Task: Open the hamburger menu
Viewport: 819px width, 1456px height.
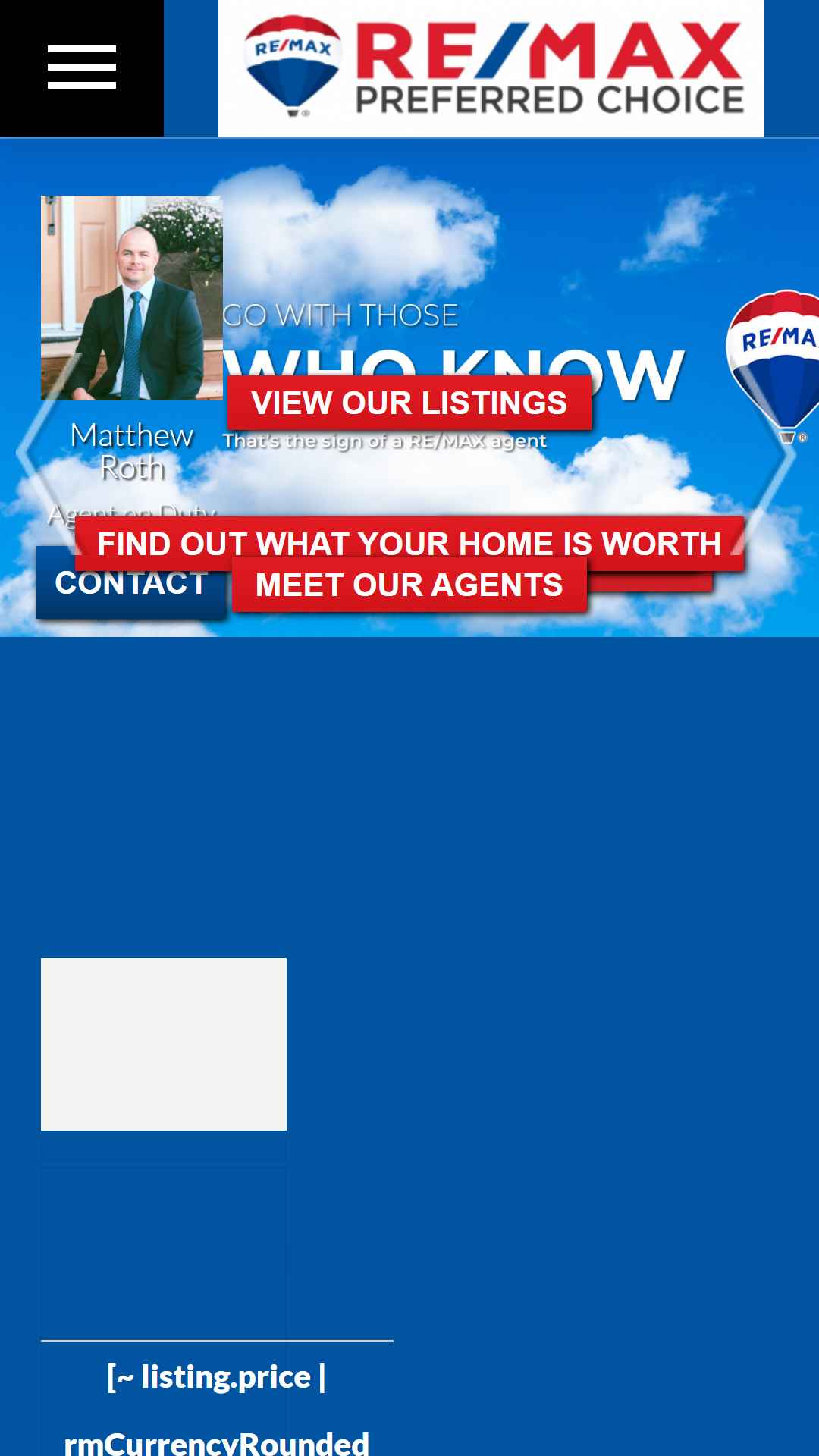Action: pyautogui.click(x=82, y=67)
